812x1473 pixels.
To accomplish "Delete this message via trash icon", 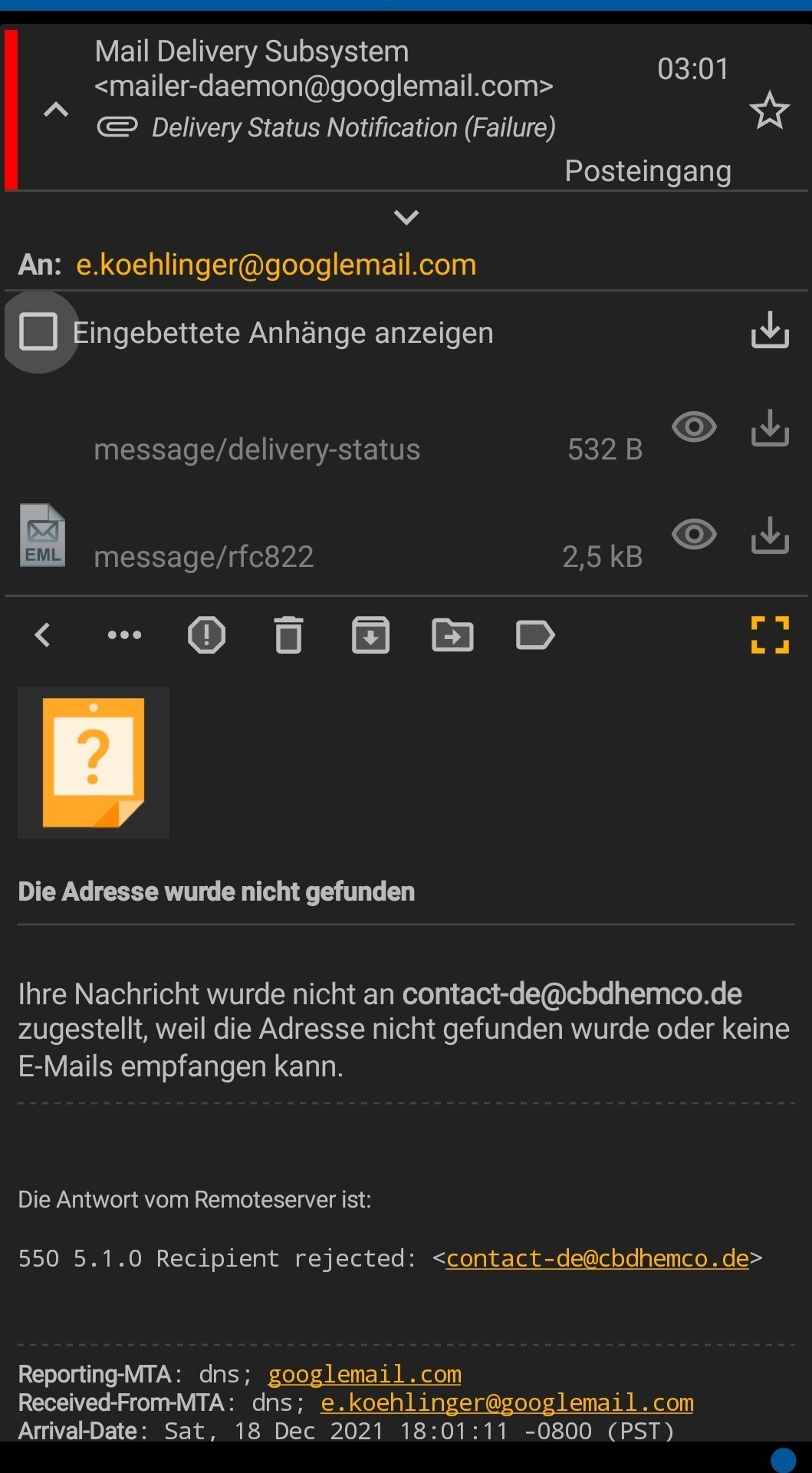I will click(288, 634).
